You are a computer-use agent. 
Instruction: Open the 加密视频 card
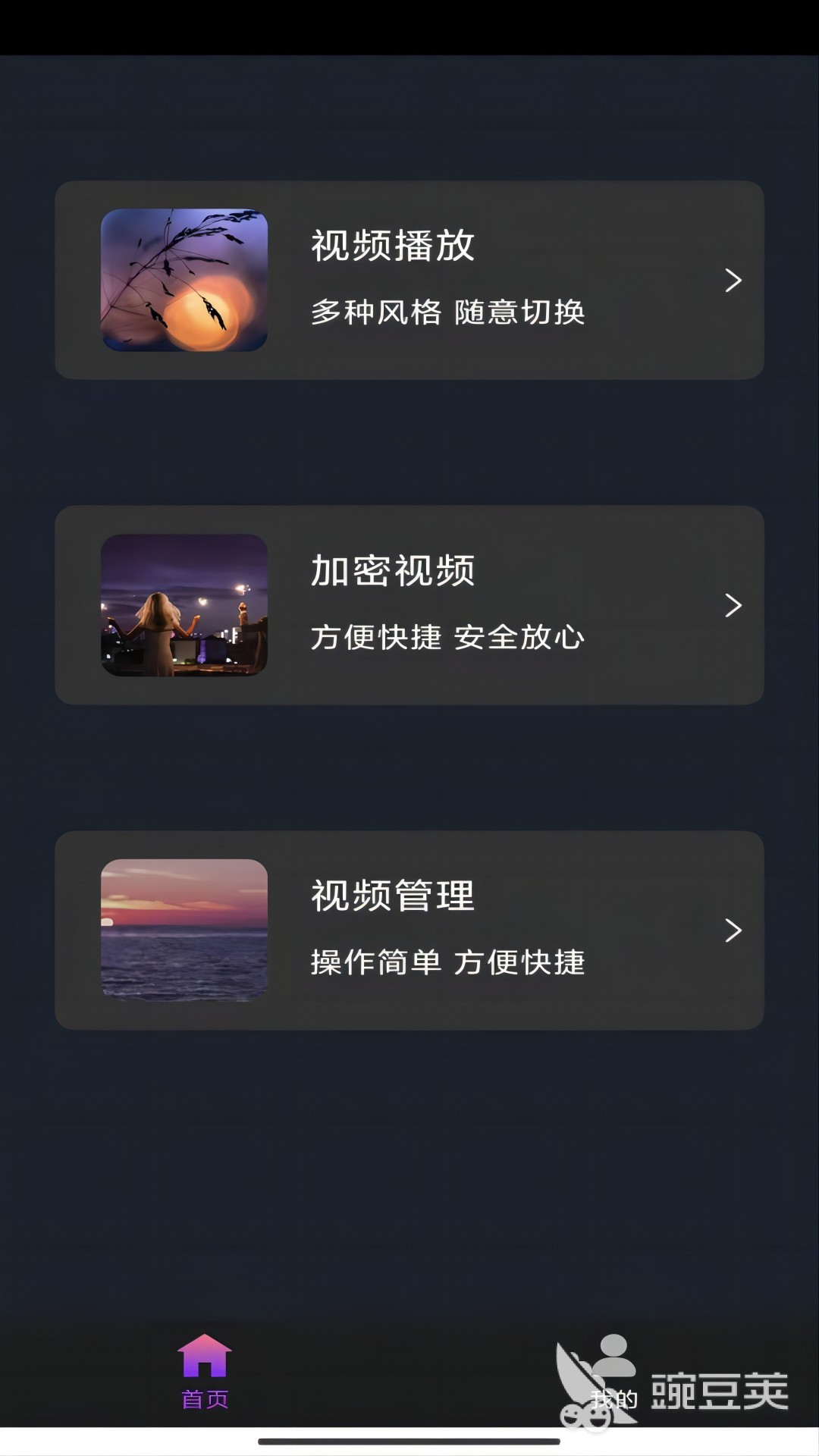click(x=409, y=605)
